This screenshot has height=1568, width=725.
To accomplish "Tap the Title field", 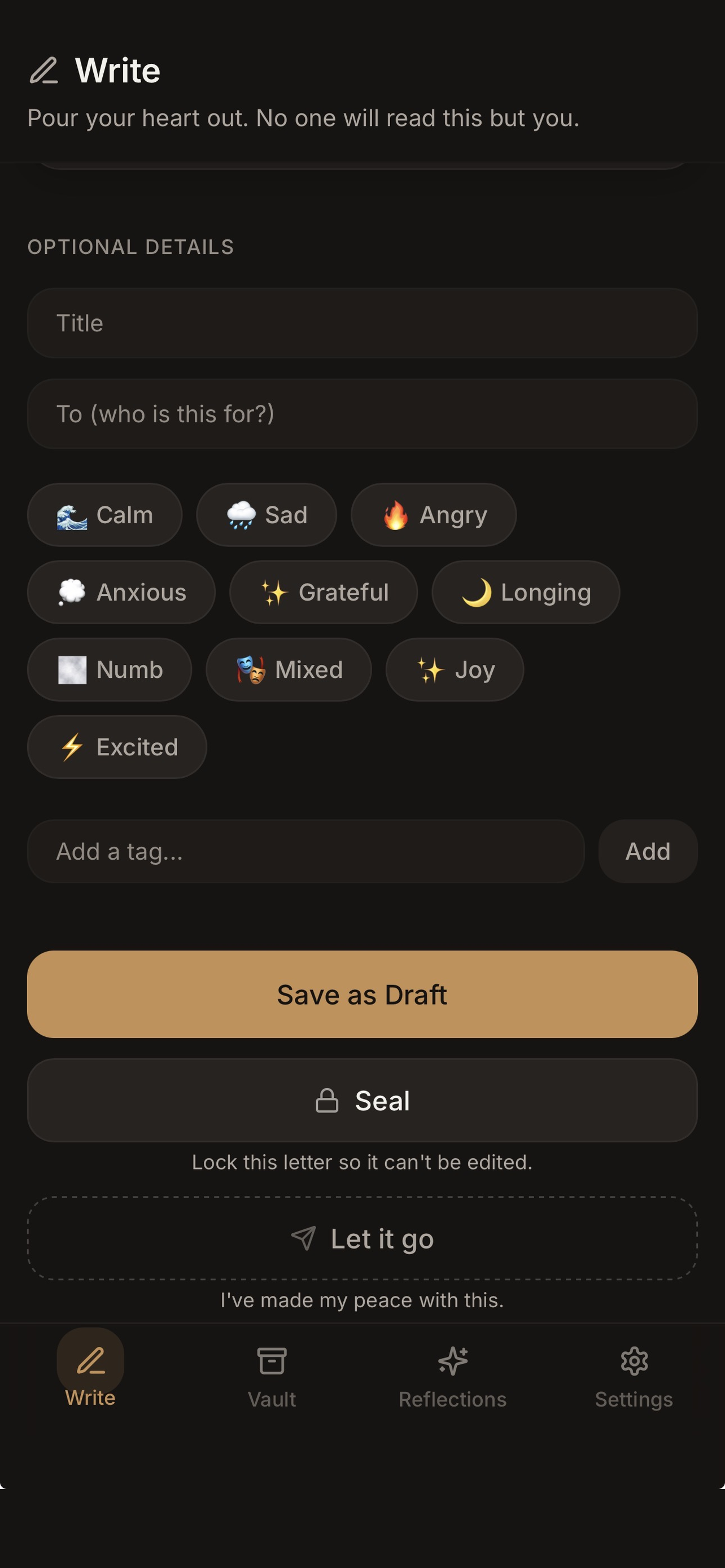I will coord(362,323).
